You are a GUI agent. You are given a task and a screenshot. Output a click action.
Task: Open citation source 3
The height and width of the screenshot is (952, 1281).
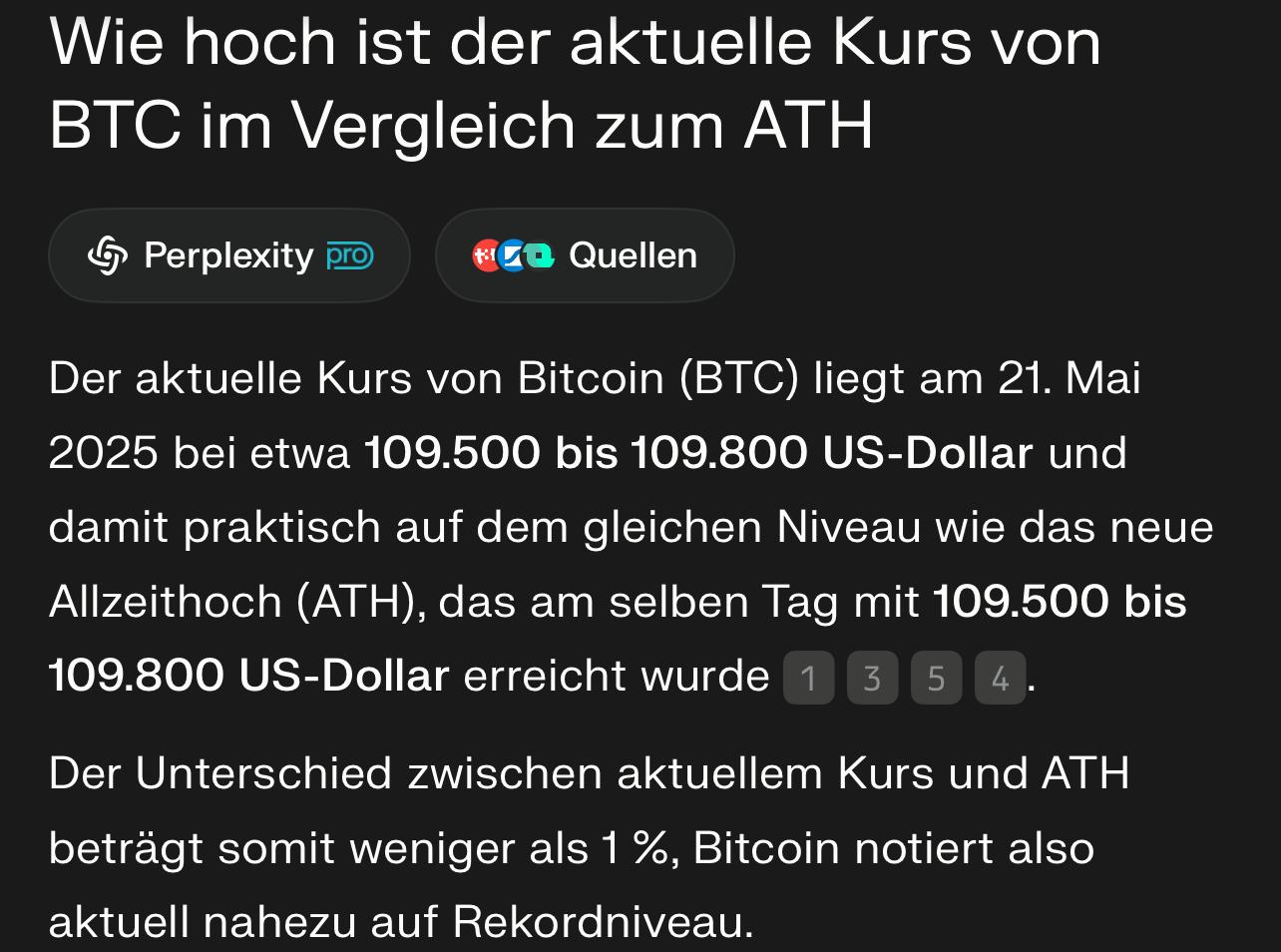point(872,679)
